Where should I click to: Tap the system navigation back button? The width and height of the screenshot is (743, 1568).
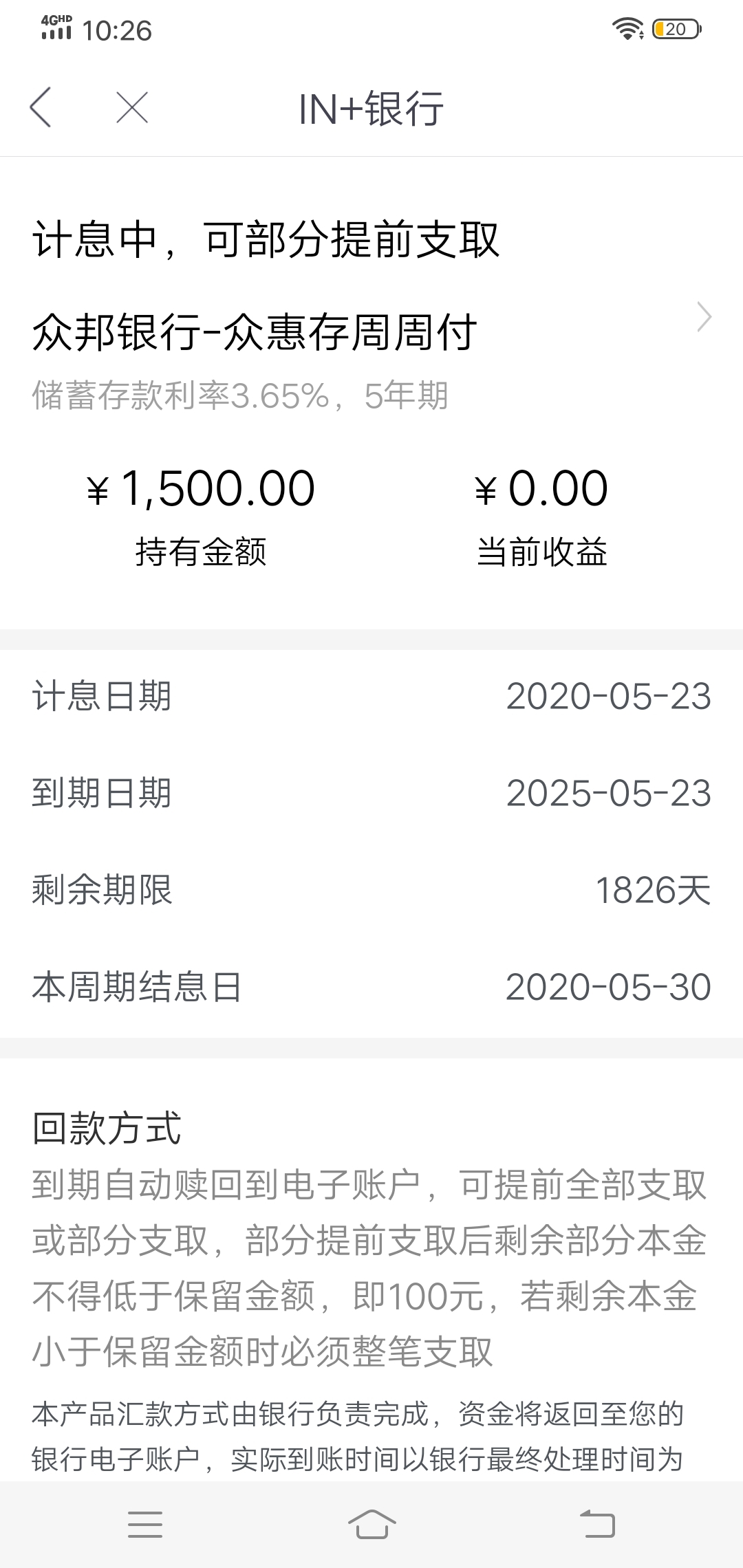click(597, 1525)
